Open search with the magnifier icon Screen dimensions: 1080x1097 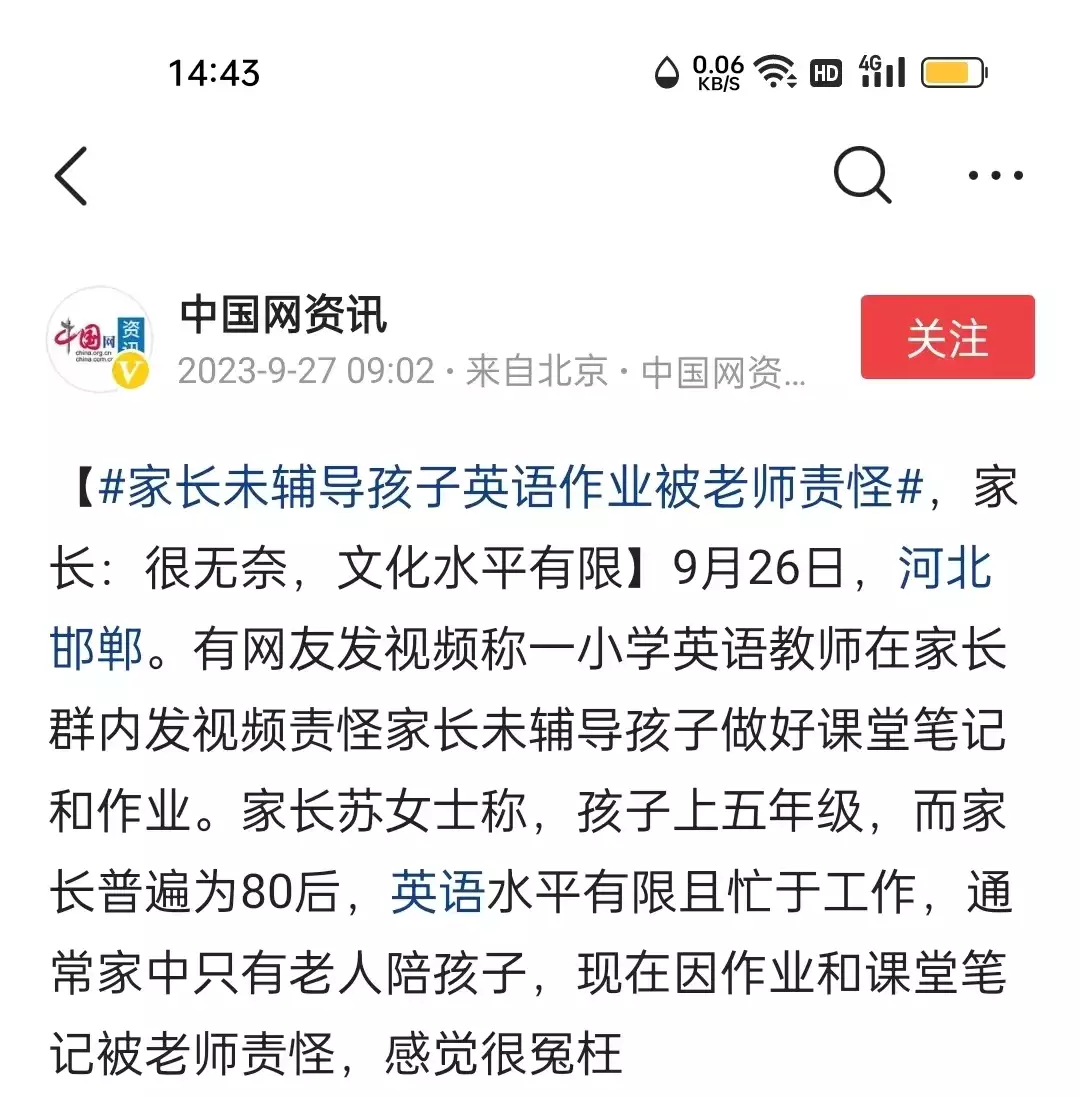[862, 176]
